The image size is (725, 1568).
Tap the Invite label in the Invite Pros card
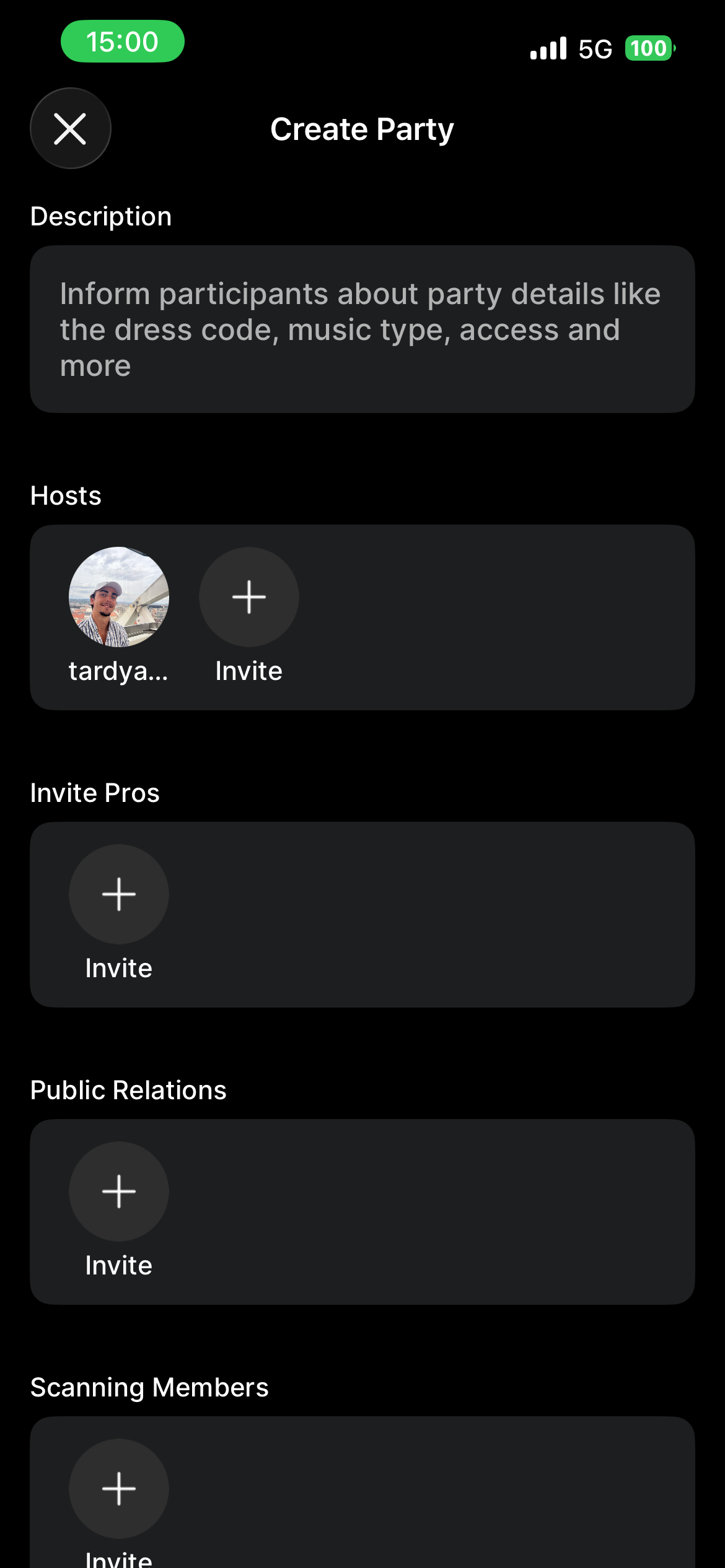(x=118, y=967)
